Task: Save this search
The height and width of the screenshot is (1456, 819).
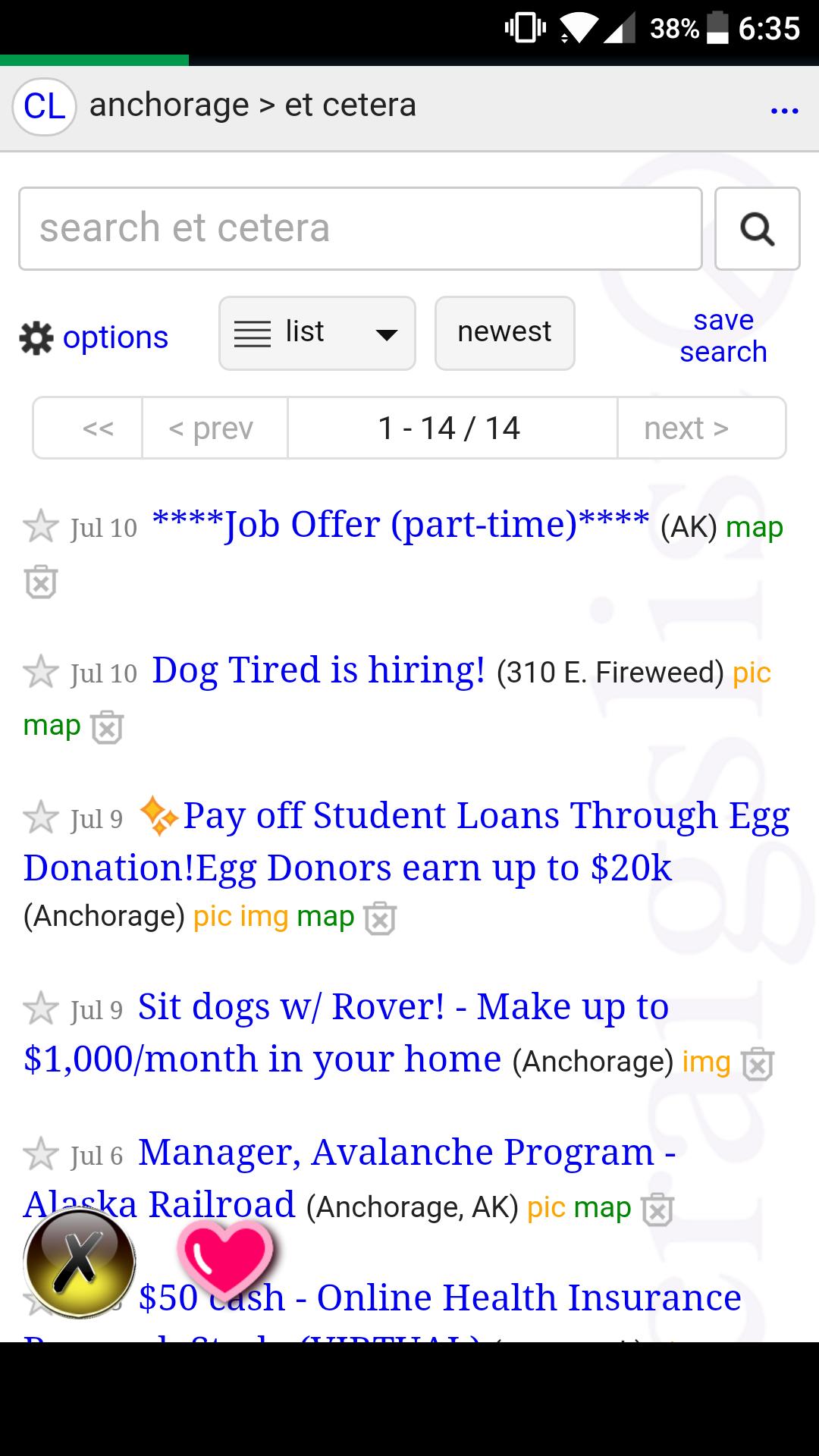Action: 723,336
